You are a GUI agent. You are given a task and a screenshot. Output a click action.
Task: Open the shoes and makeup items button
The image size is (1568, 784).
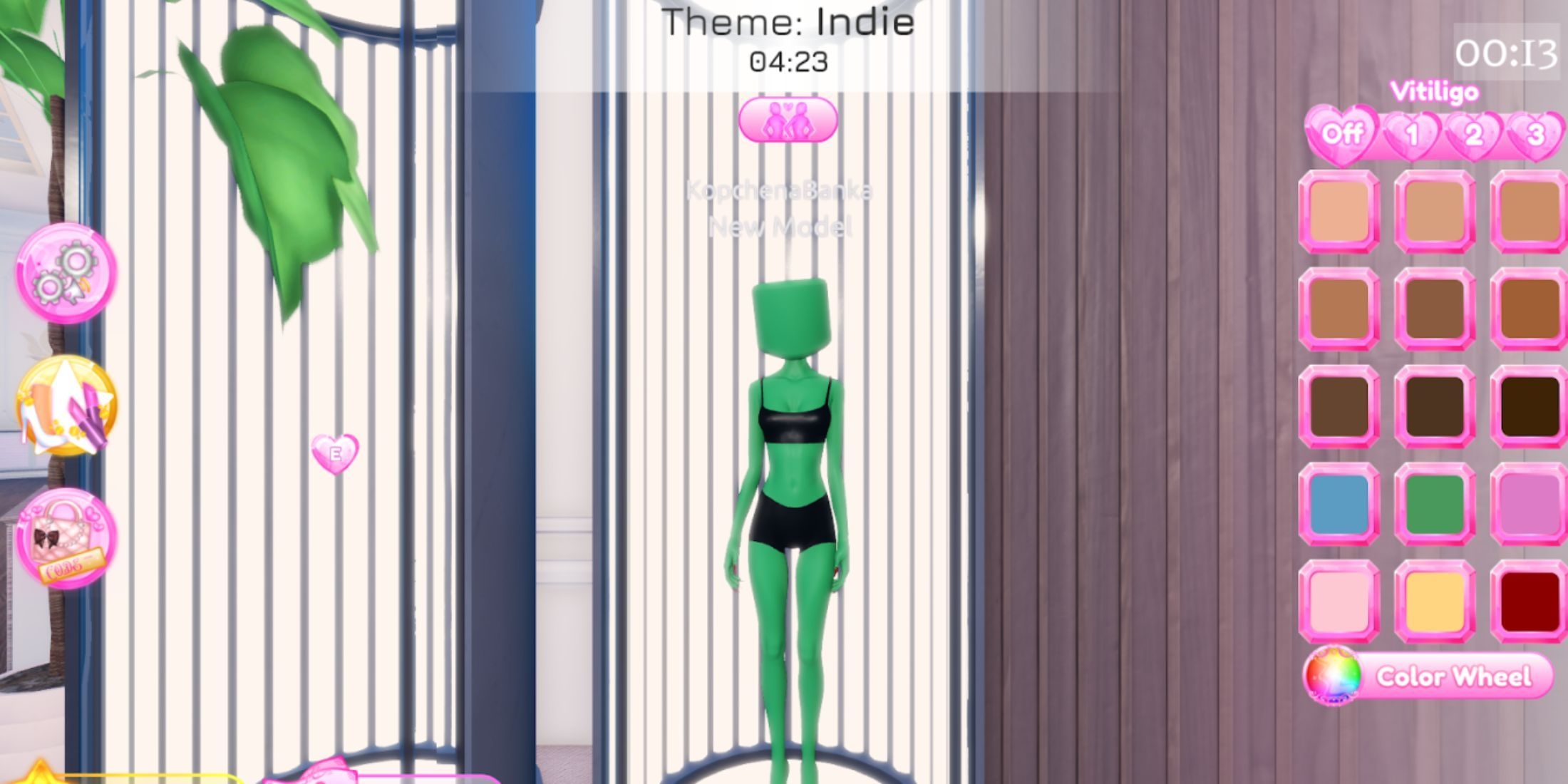66,406
